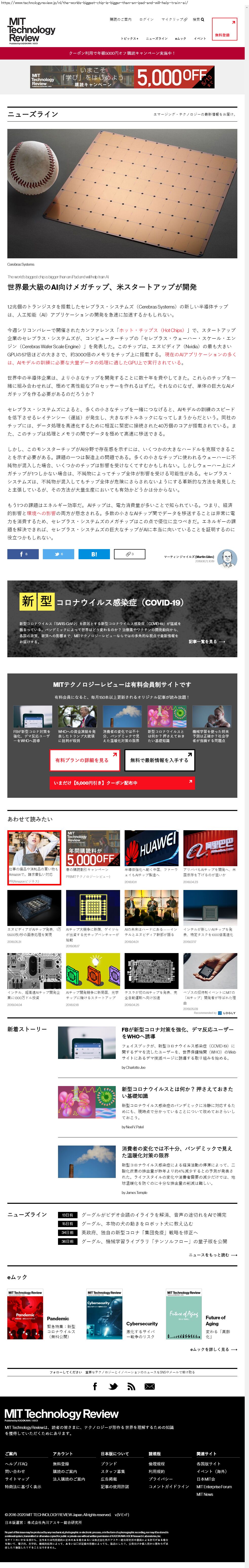
Task: Open the 検索 search in the header
Action: 198,20
